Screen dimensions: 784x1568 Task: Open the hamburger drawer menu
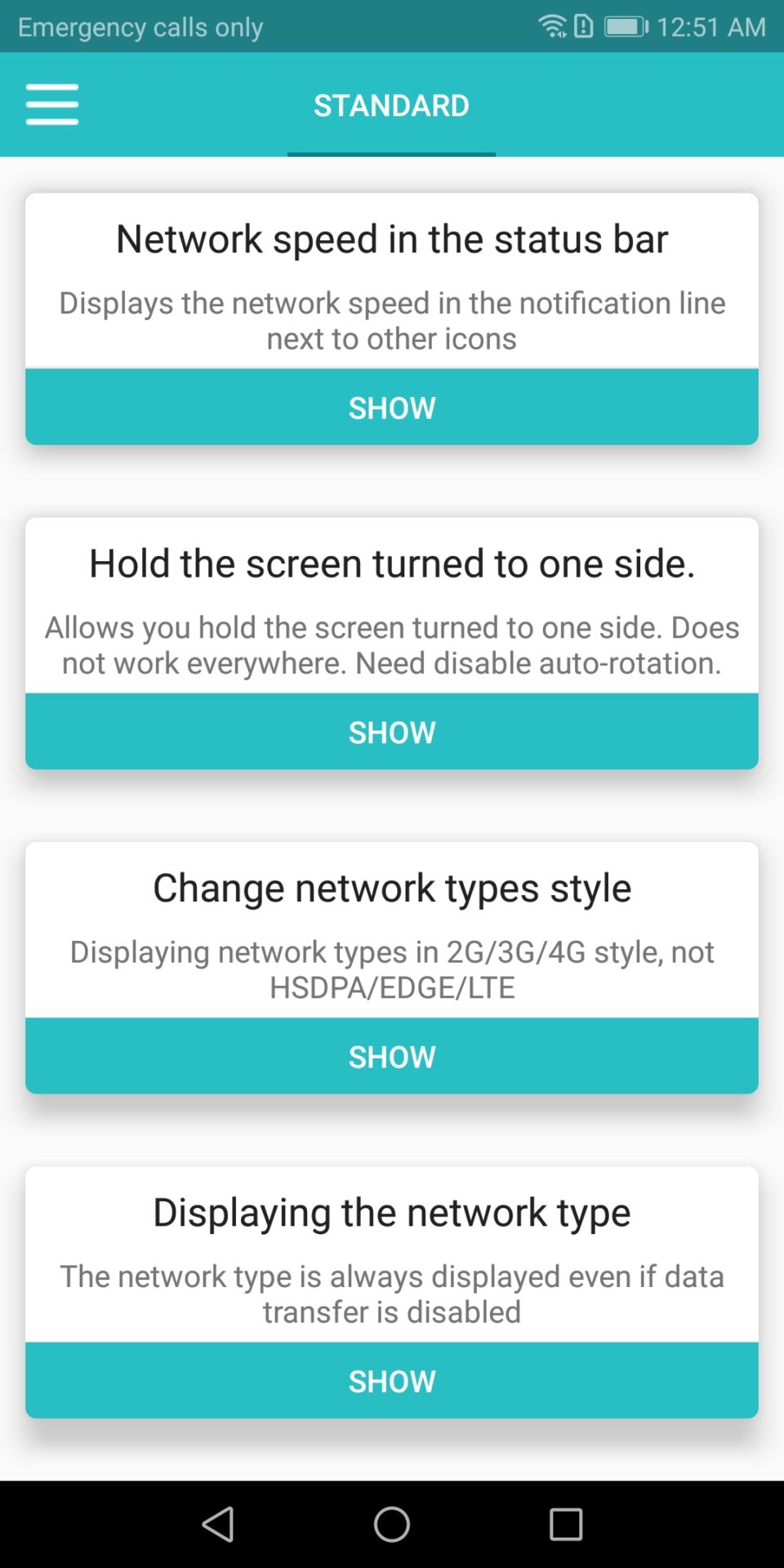[x=52, y=105]
